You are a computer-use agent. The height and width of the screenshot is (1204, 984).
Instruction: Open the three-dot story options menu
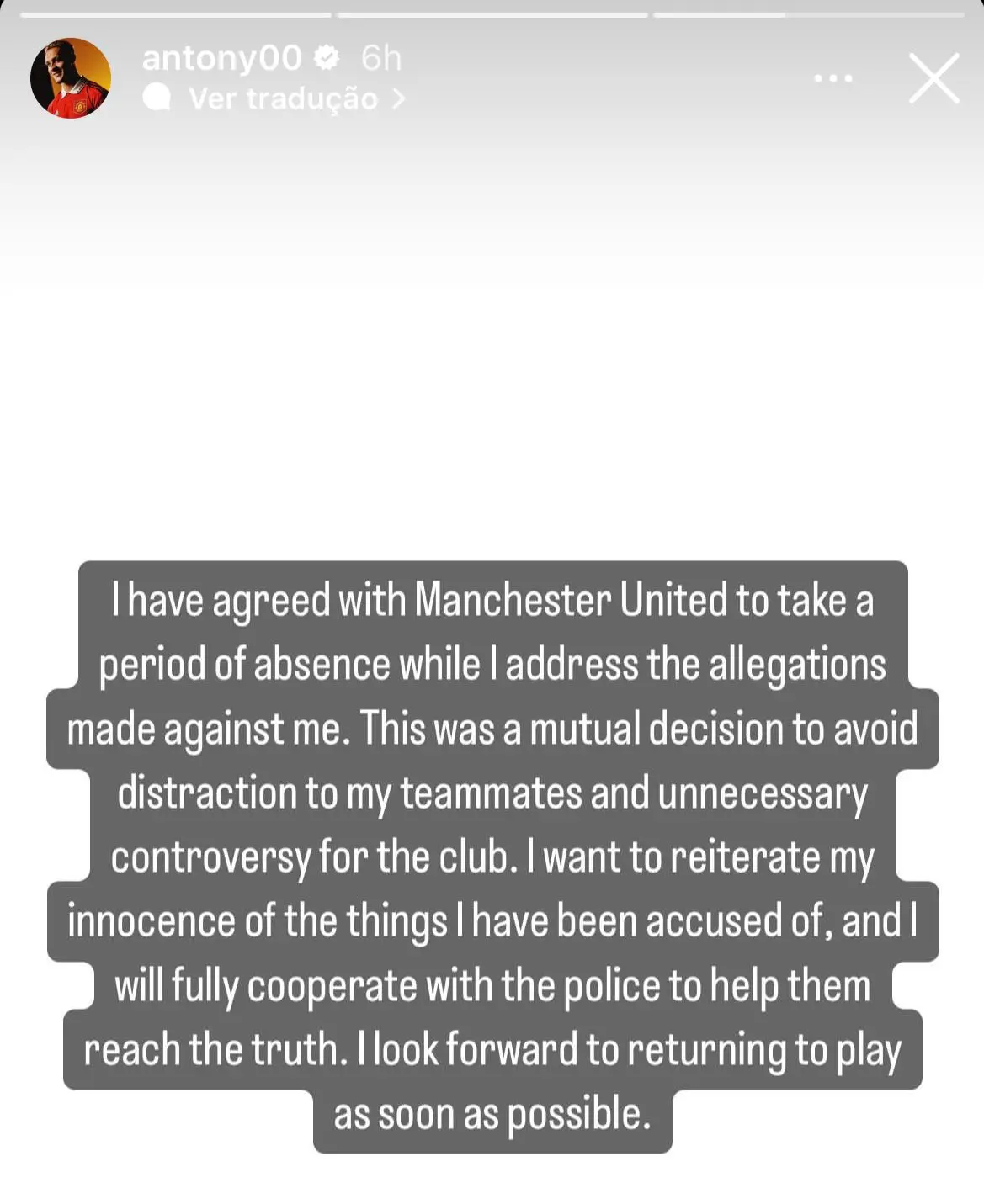[x=833, y=79]
